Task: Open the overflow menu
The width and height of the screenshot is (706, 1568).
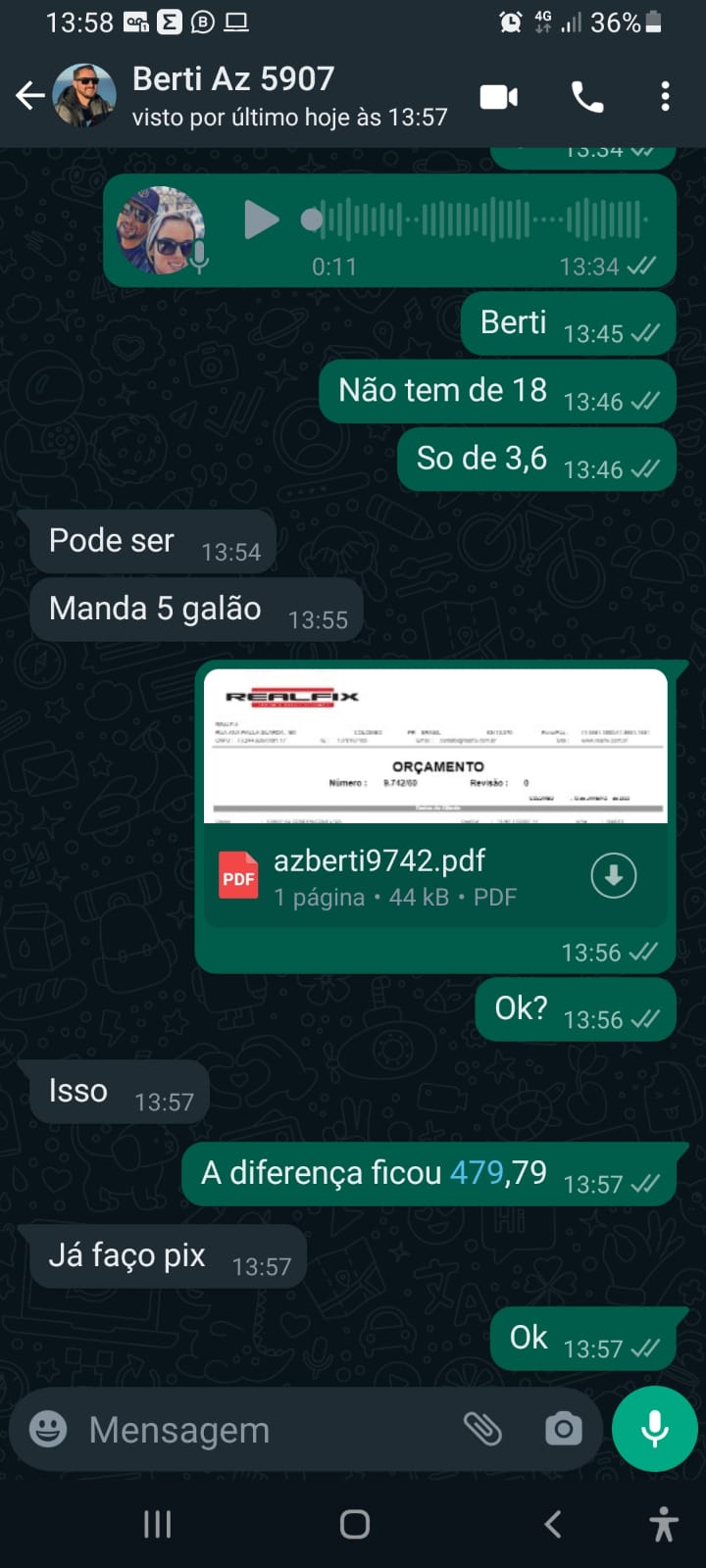Action: click(x=665, y=96)
